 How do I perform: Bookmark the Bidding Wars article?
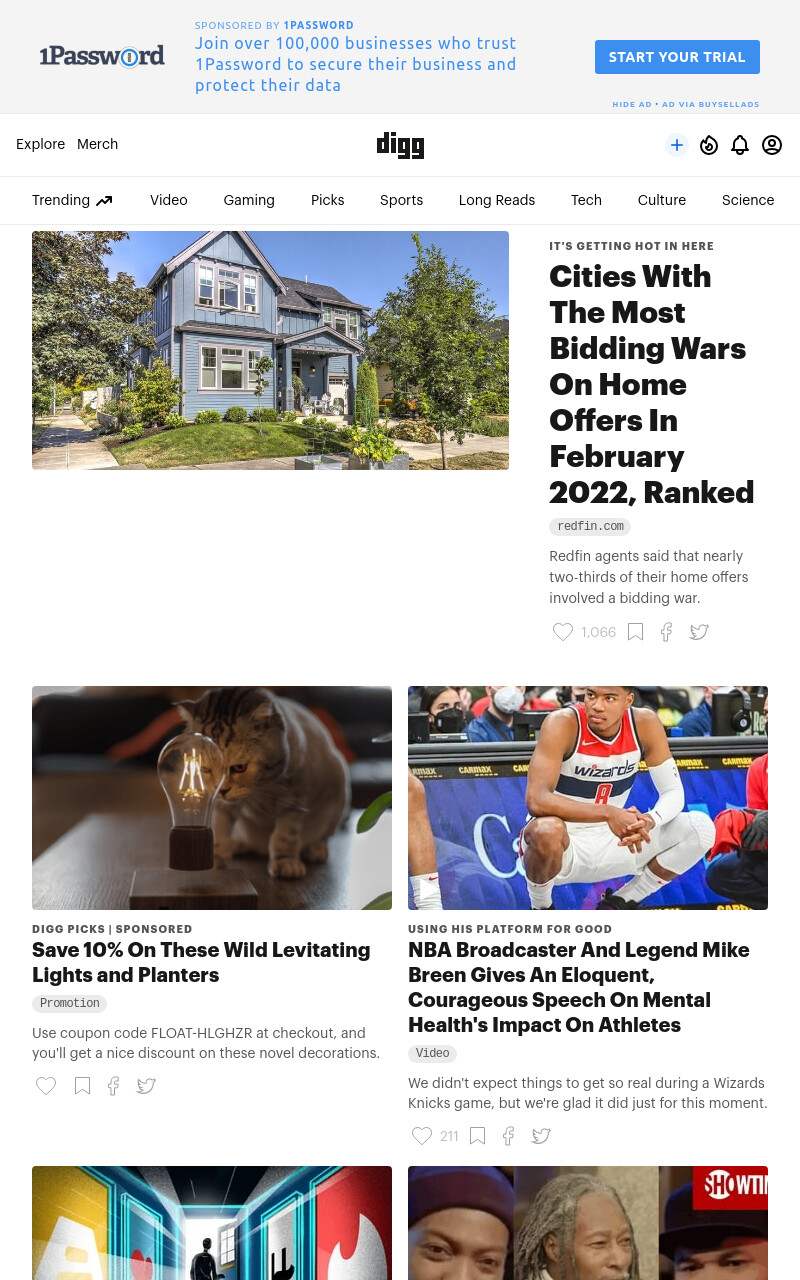coord(635,632)
